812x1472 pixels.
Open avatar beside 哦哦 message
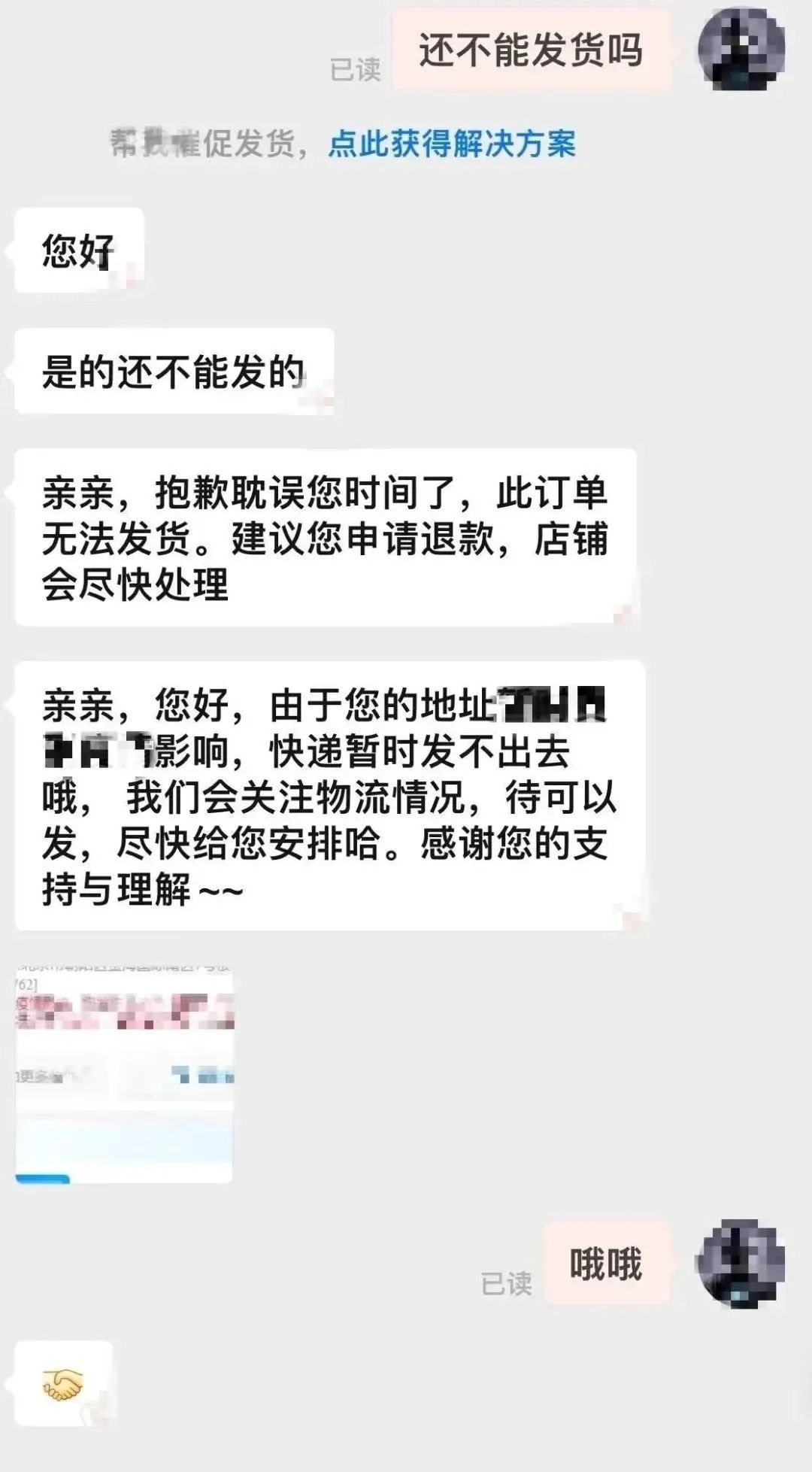click(741, 1264)
